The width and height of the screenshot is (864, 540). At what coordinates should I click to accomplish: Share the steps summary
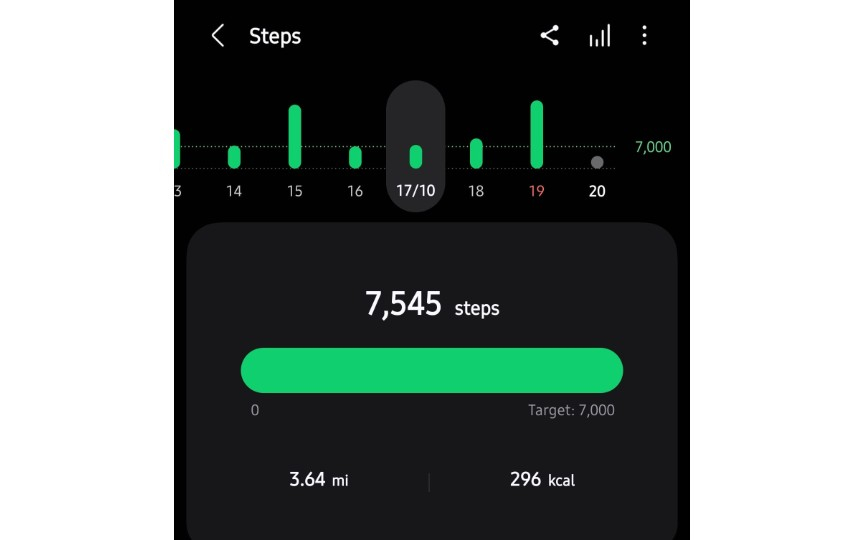[549, 36]
